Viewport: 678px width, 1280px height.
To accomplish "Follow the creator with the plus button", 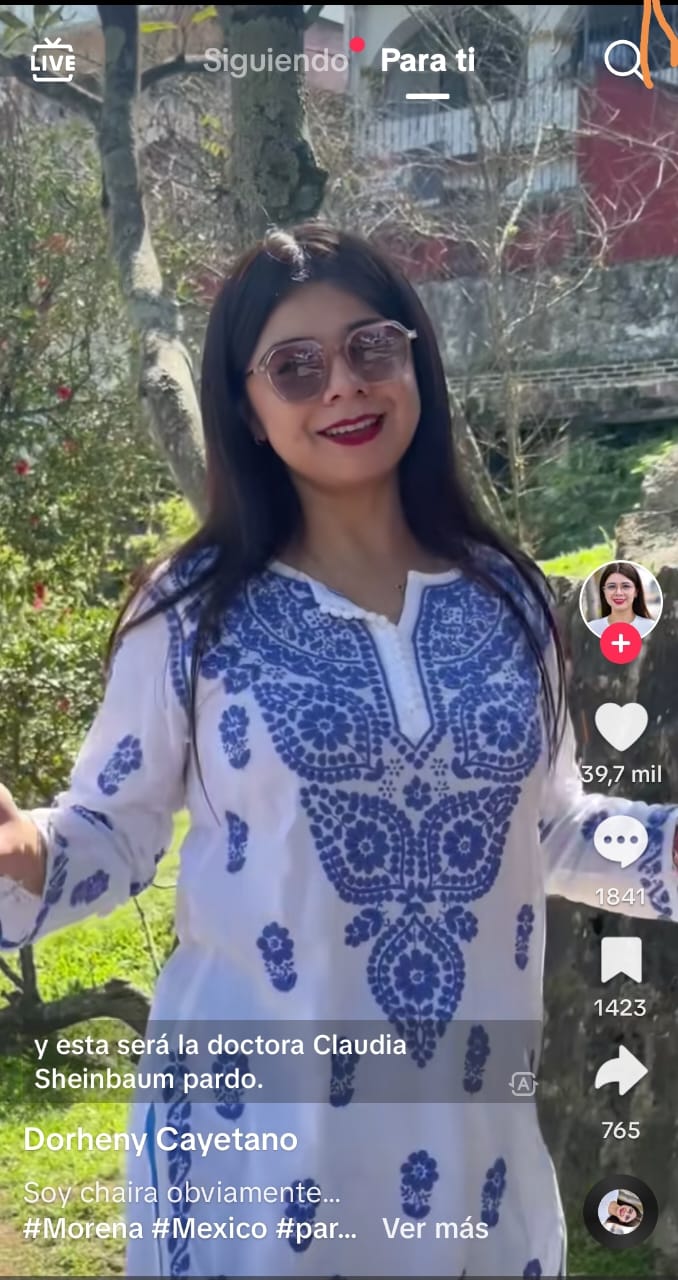I will coord(620,643).
